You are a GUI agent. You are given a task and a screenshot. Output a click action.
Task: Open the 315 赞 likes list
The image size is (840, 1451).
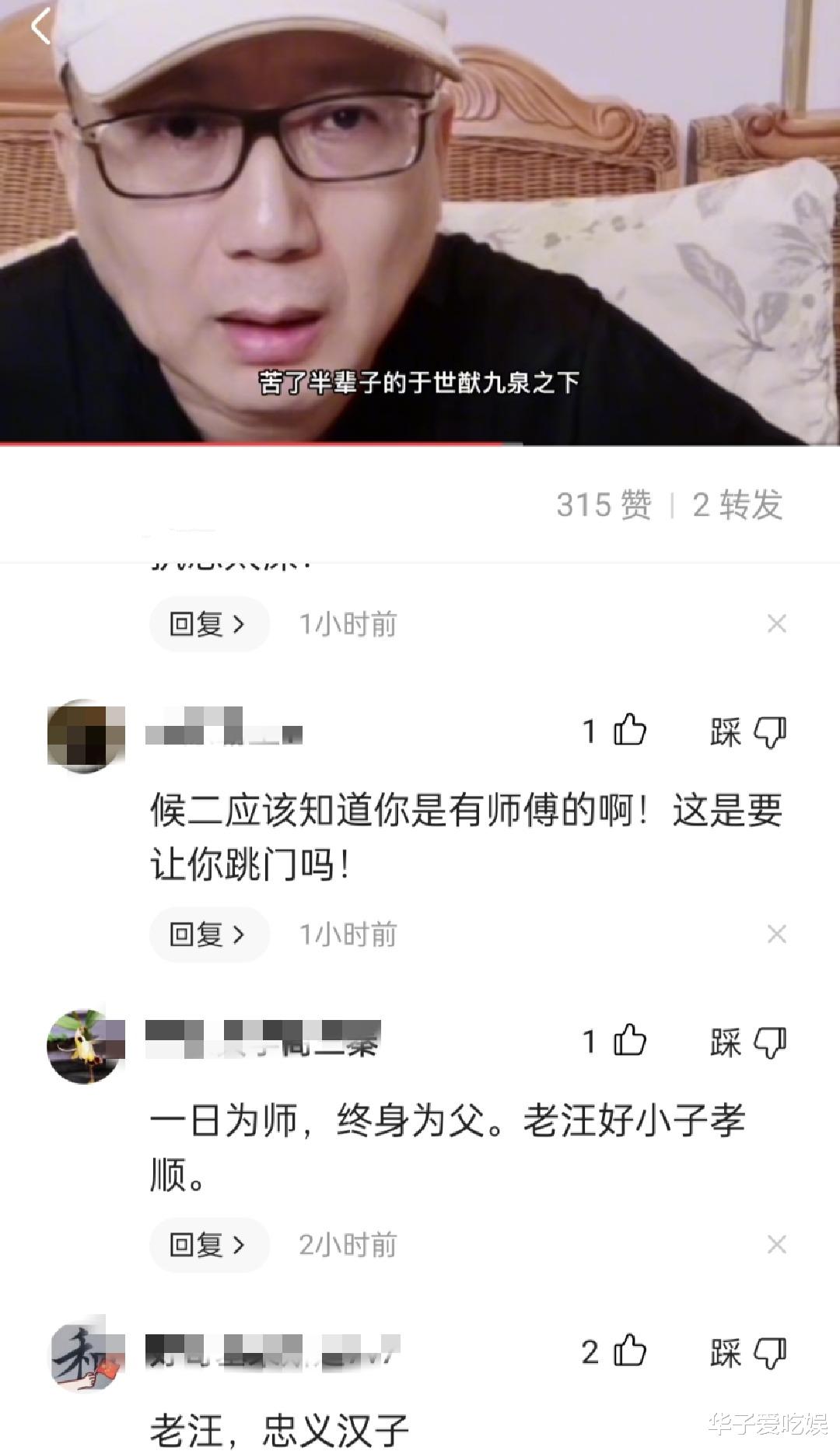point(604,506)
